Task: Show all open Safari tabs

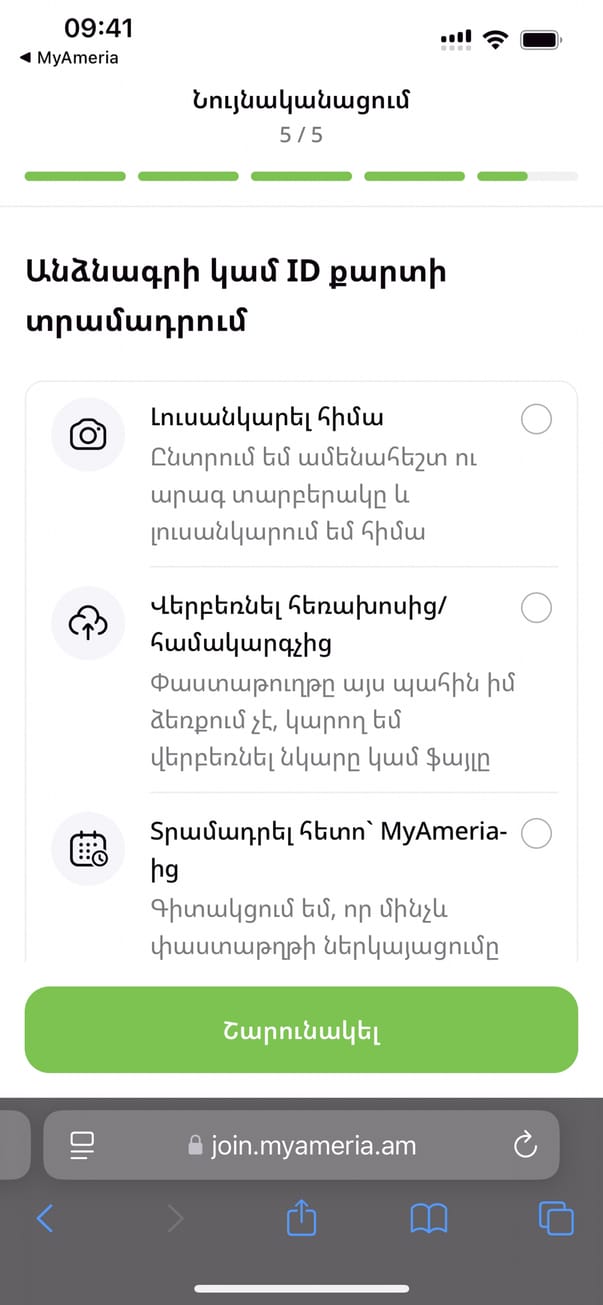Action: (x=556, y=1218)
